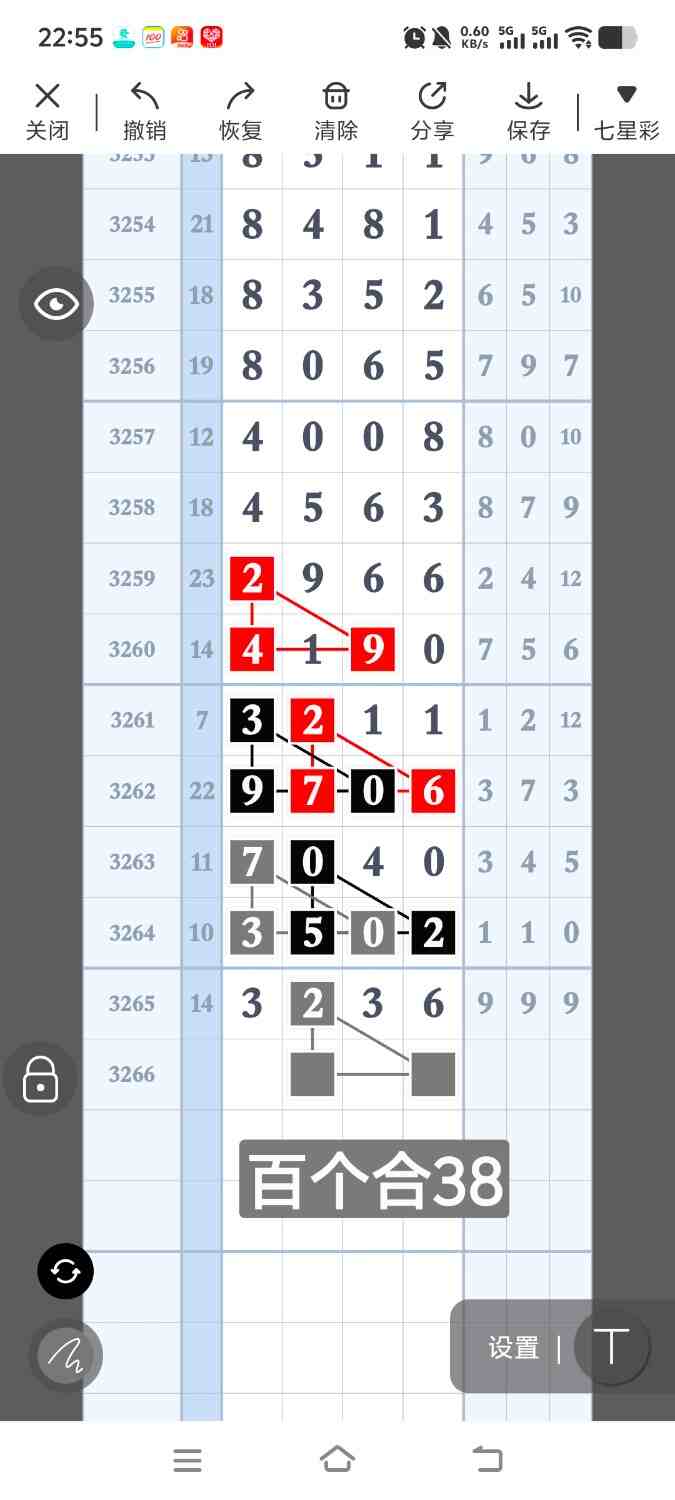
Task: Undo the last action with 撤销
Action: [145, 111]
